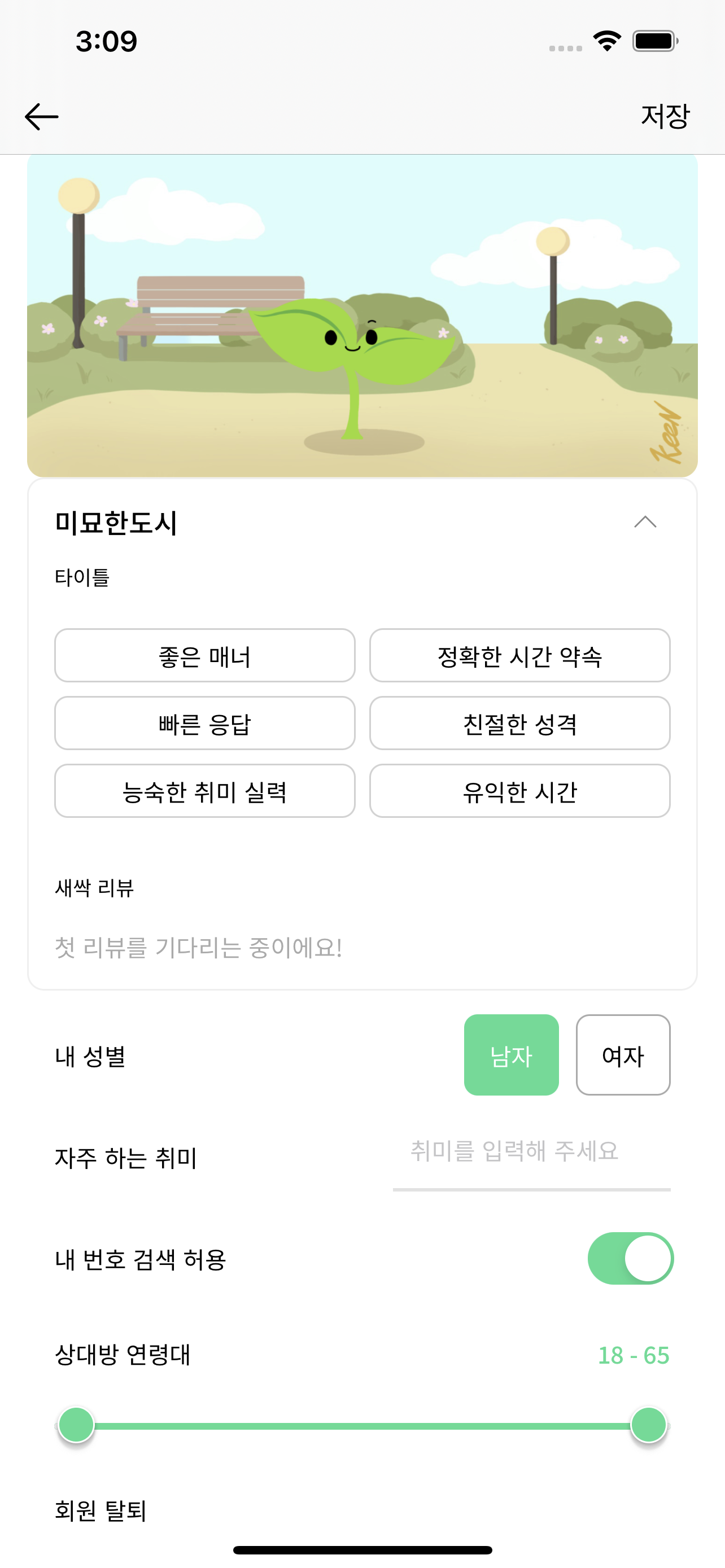Go back using the arrow icon
The height and width of the screenshot is (1568, 725).
click(x=41, y=116)
